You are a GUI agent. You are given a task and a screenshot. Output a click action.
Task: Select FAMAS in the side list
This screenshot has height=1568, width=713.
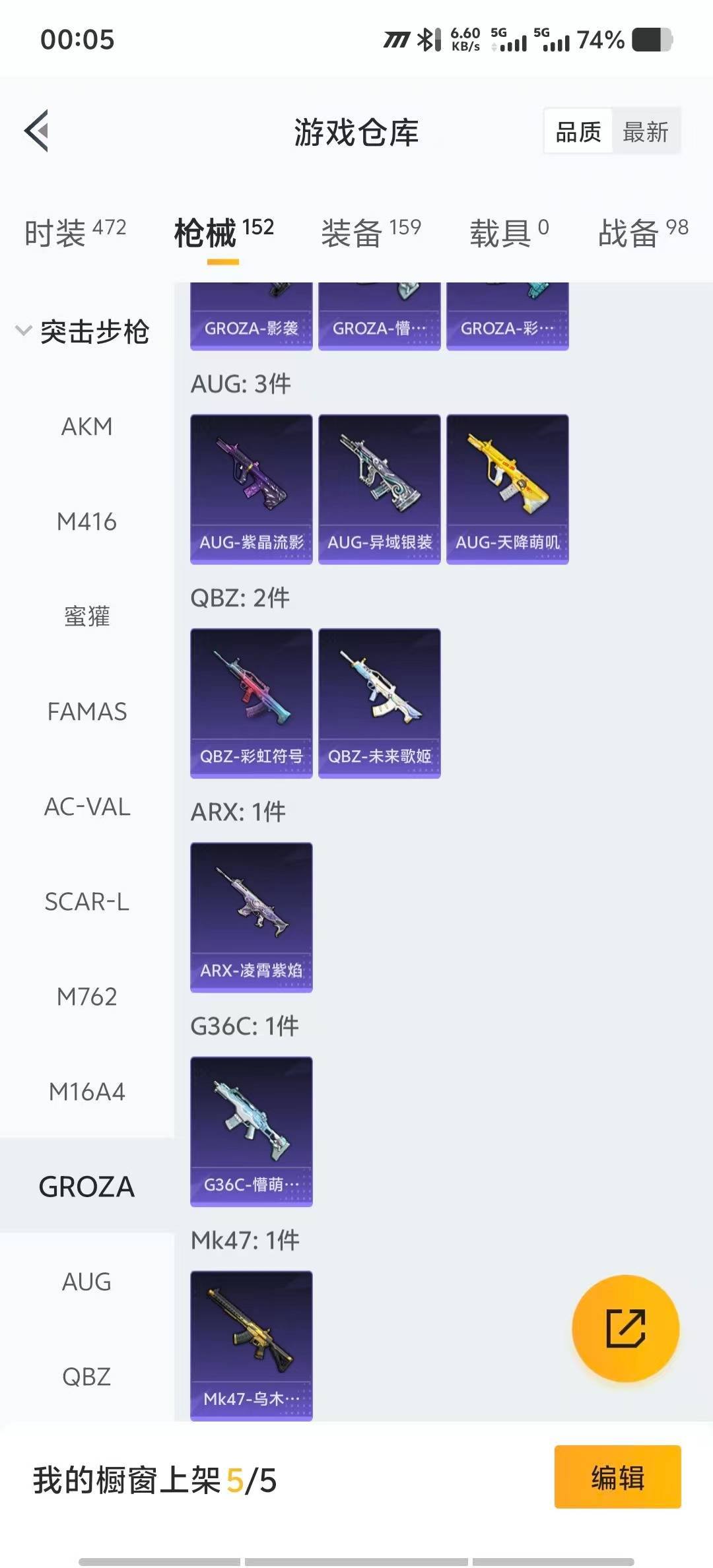[86, 711]
